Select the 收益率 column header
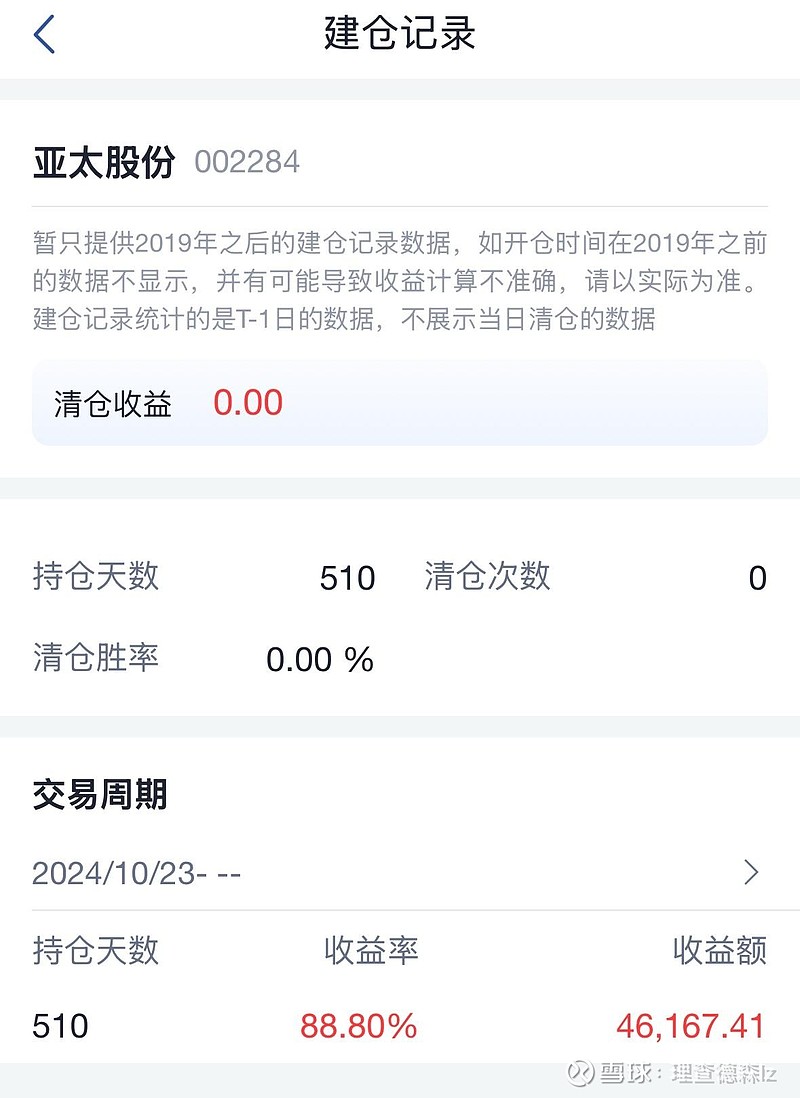800x1098 pixels. [370, 953]
